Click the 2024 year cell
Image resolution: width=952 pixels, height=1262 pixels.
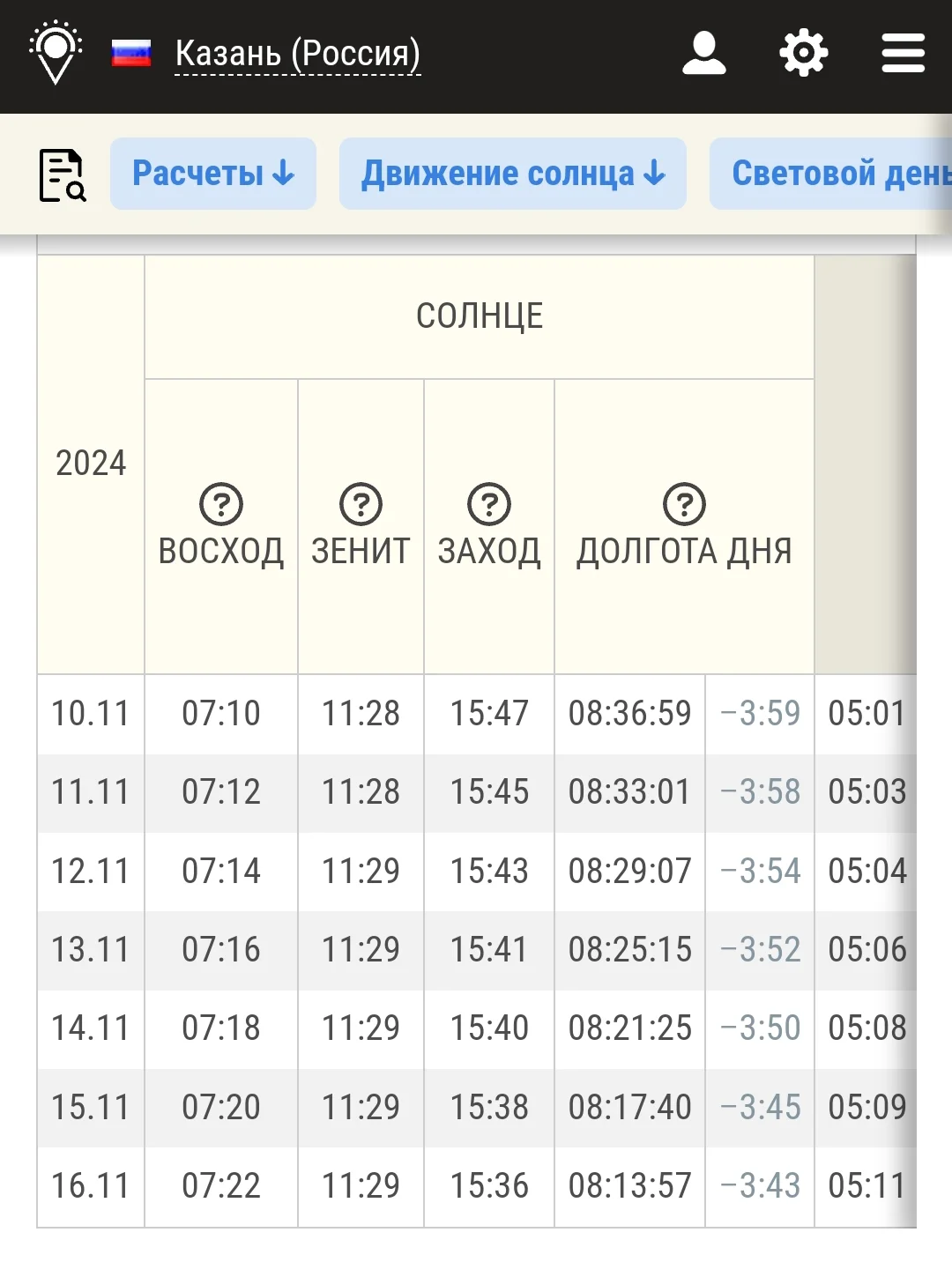[x=89, y=463]
